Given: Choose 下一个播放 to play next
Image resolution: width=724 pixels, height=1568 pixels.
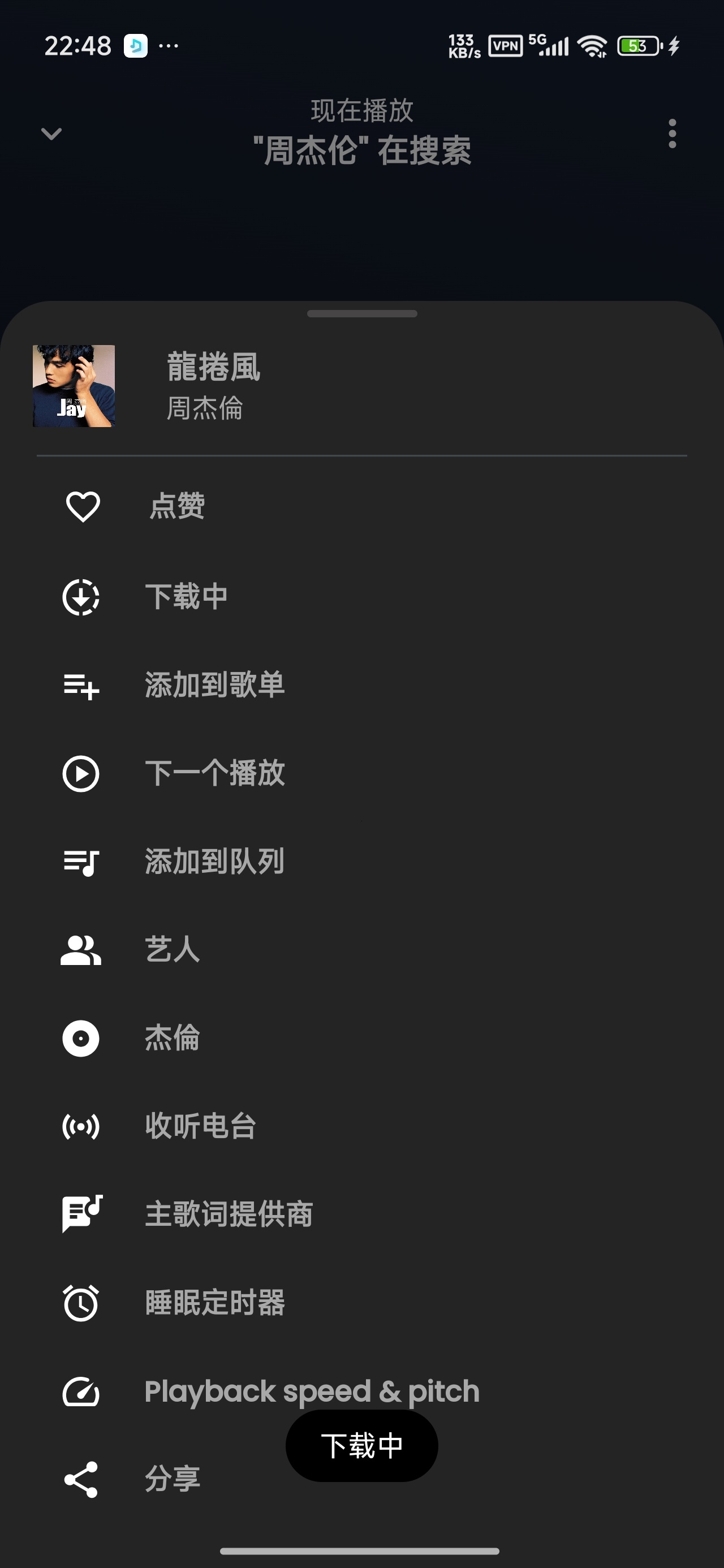Looking at the screenshot, I should (x=361, y=774).
